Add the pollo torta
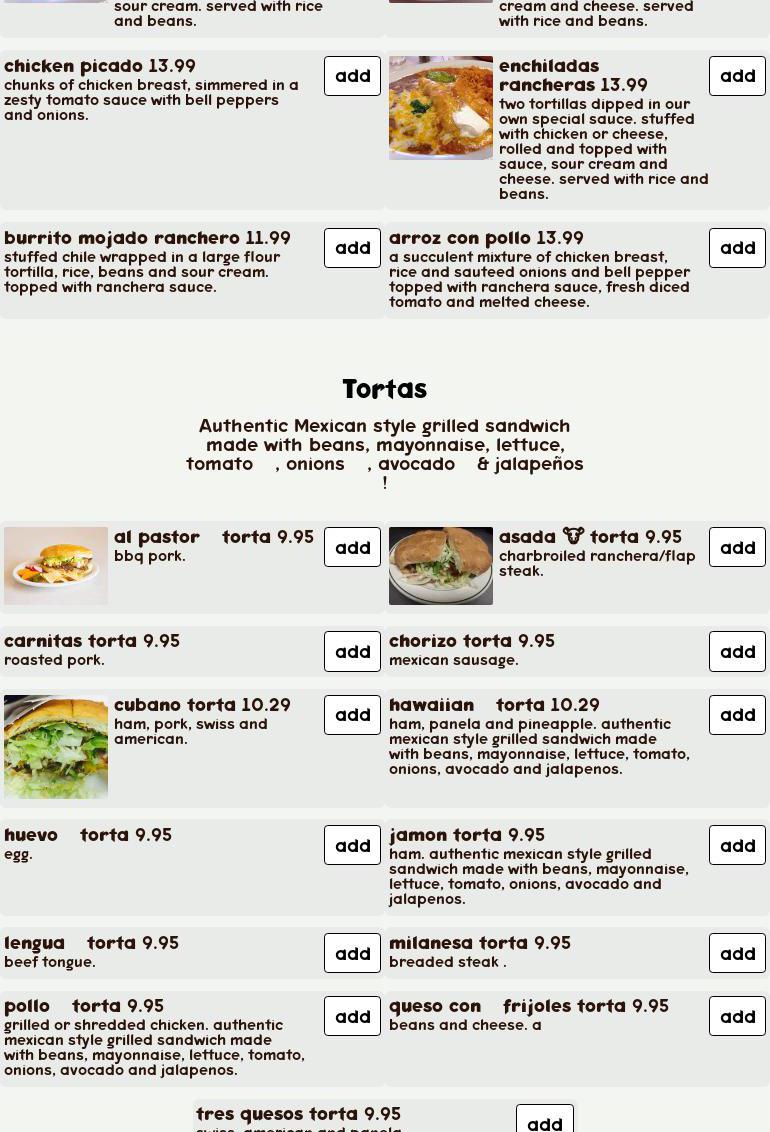This screenshot has height=1132, width=770. coord(352,1017)
